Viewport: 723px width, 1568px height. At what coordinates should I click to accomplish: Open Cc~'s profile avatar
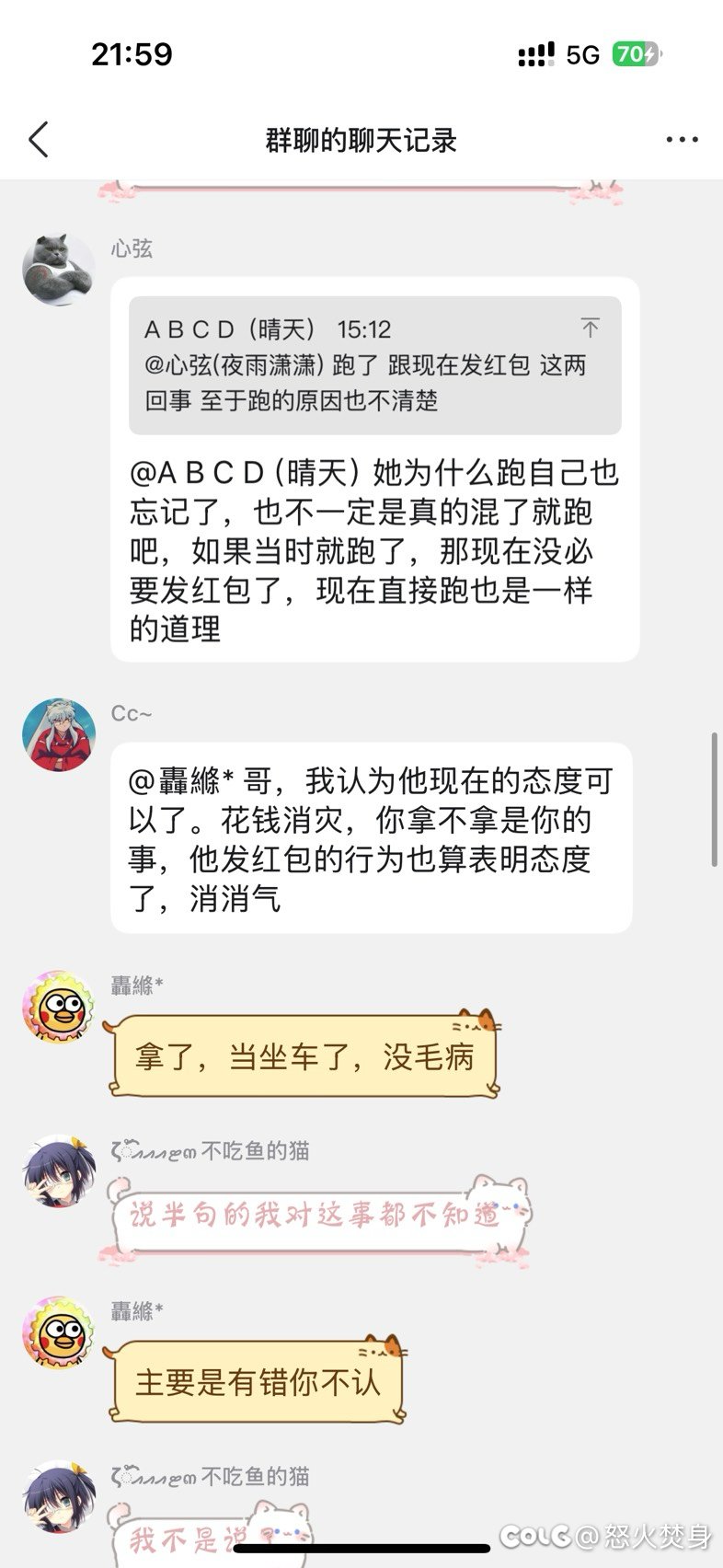pyautogui.click(x=59, y=735)
